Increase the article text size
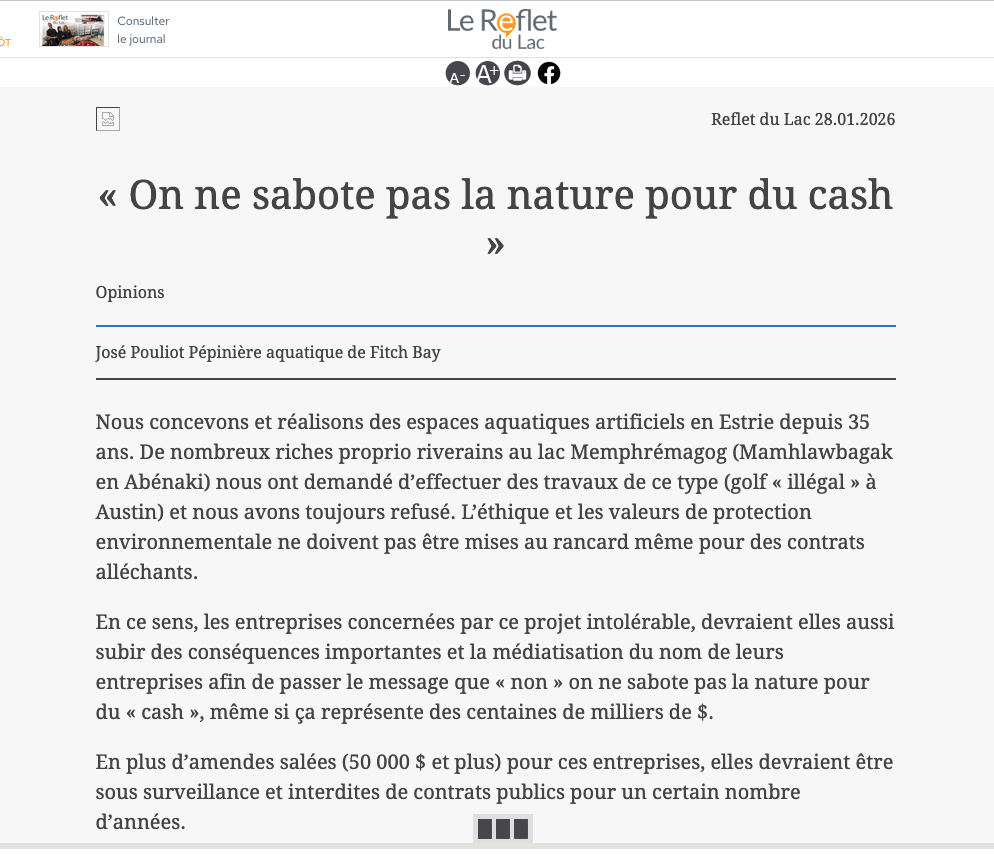This screenshot has width=994, height=854. 487,74
